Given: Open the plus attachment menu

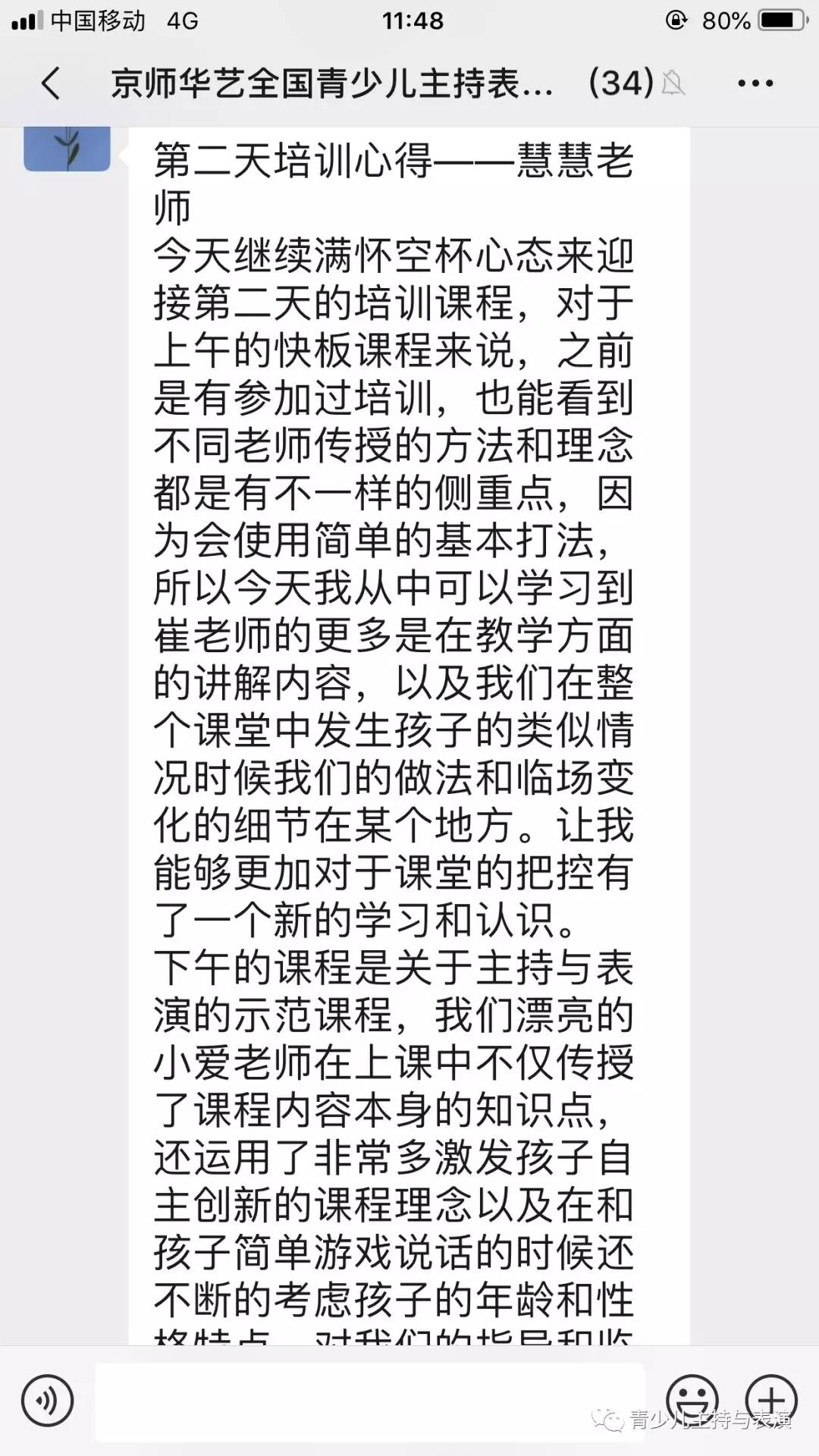Looking at the screenshot, I should (x=771, y=1400).
